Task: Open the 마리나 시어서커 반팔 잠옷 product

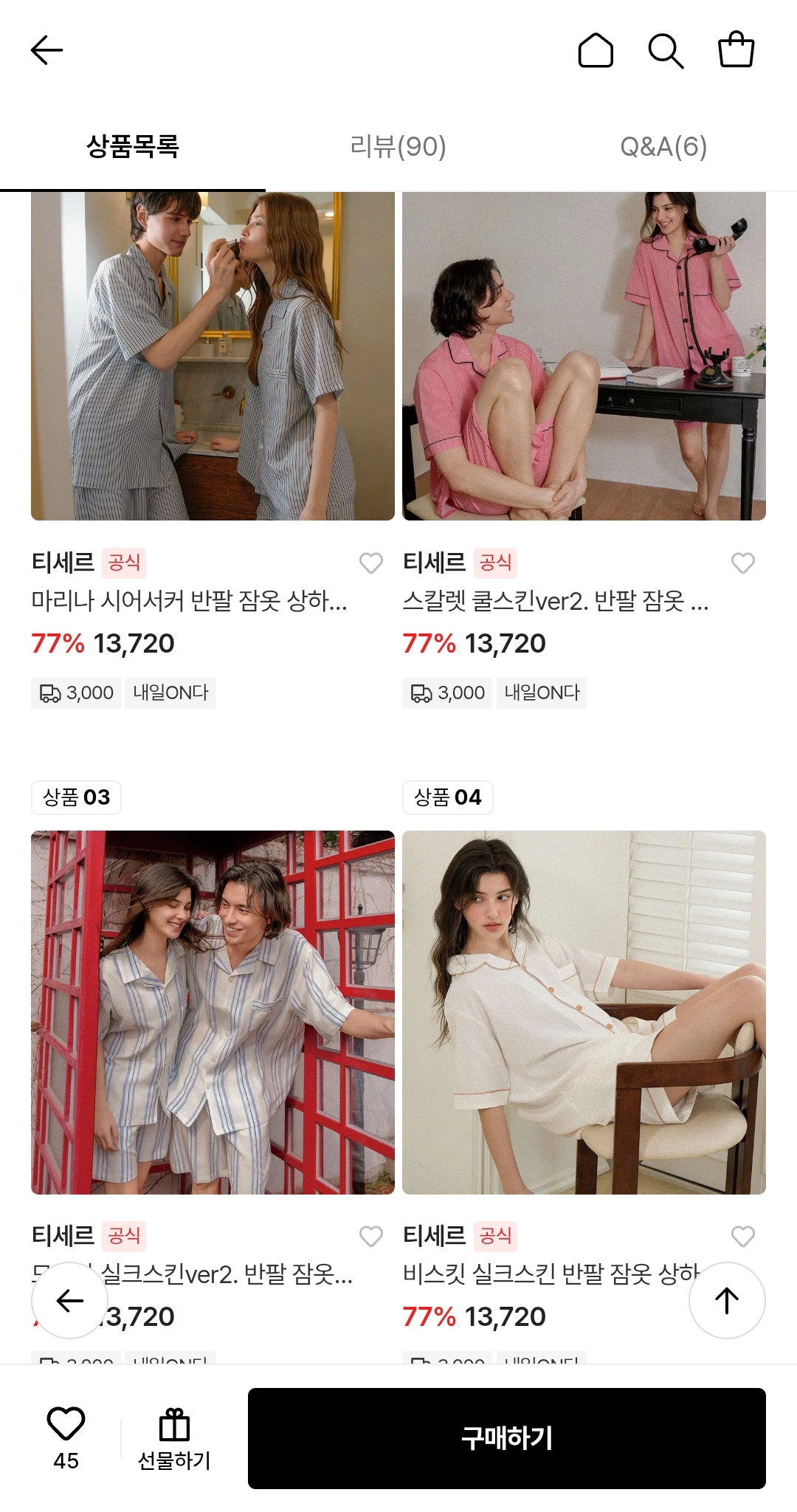Action: click(x=213, y=356)
